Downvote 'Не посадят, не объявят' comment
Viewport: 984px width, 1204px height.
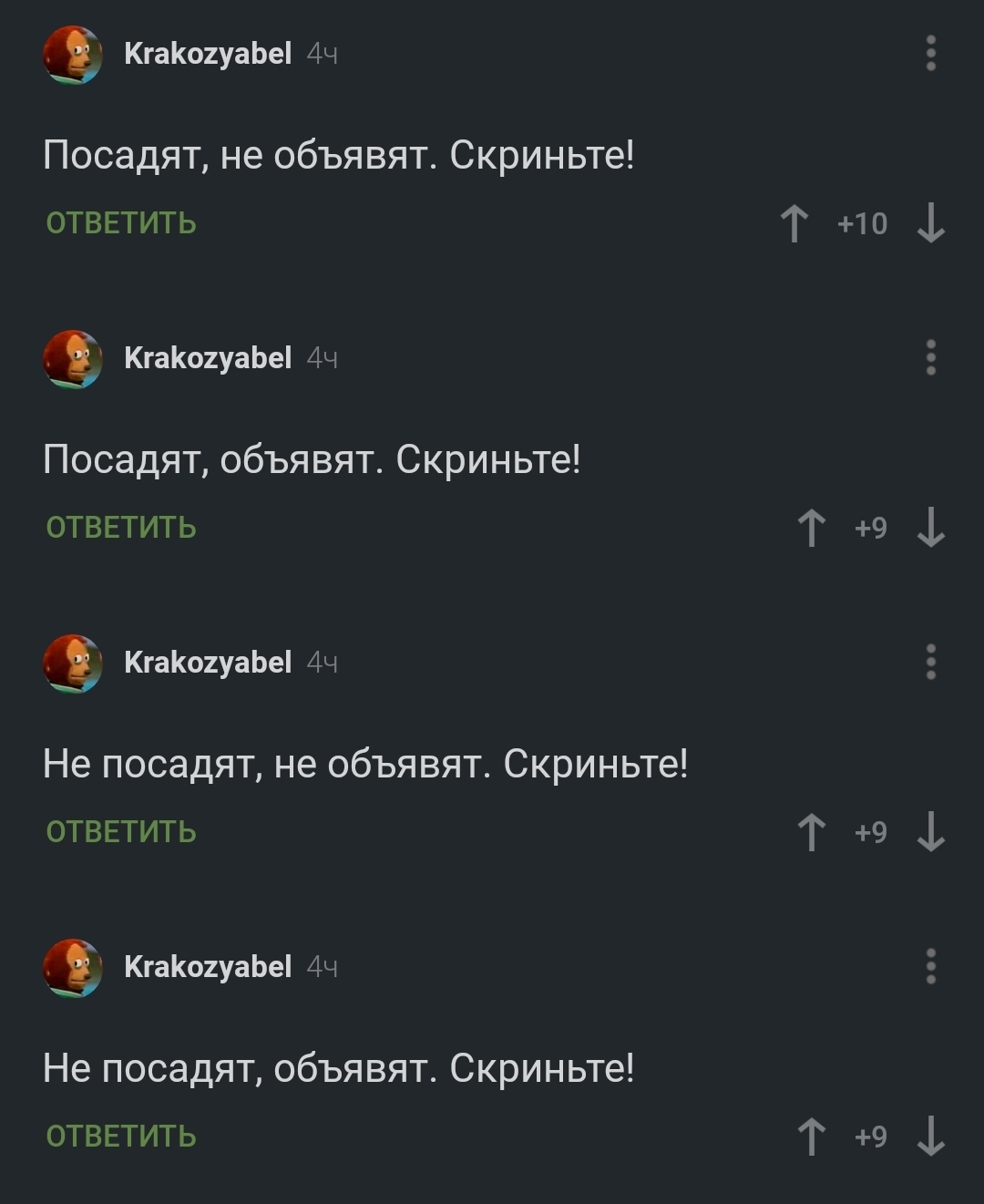(930, 832)
